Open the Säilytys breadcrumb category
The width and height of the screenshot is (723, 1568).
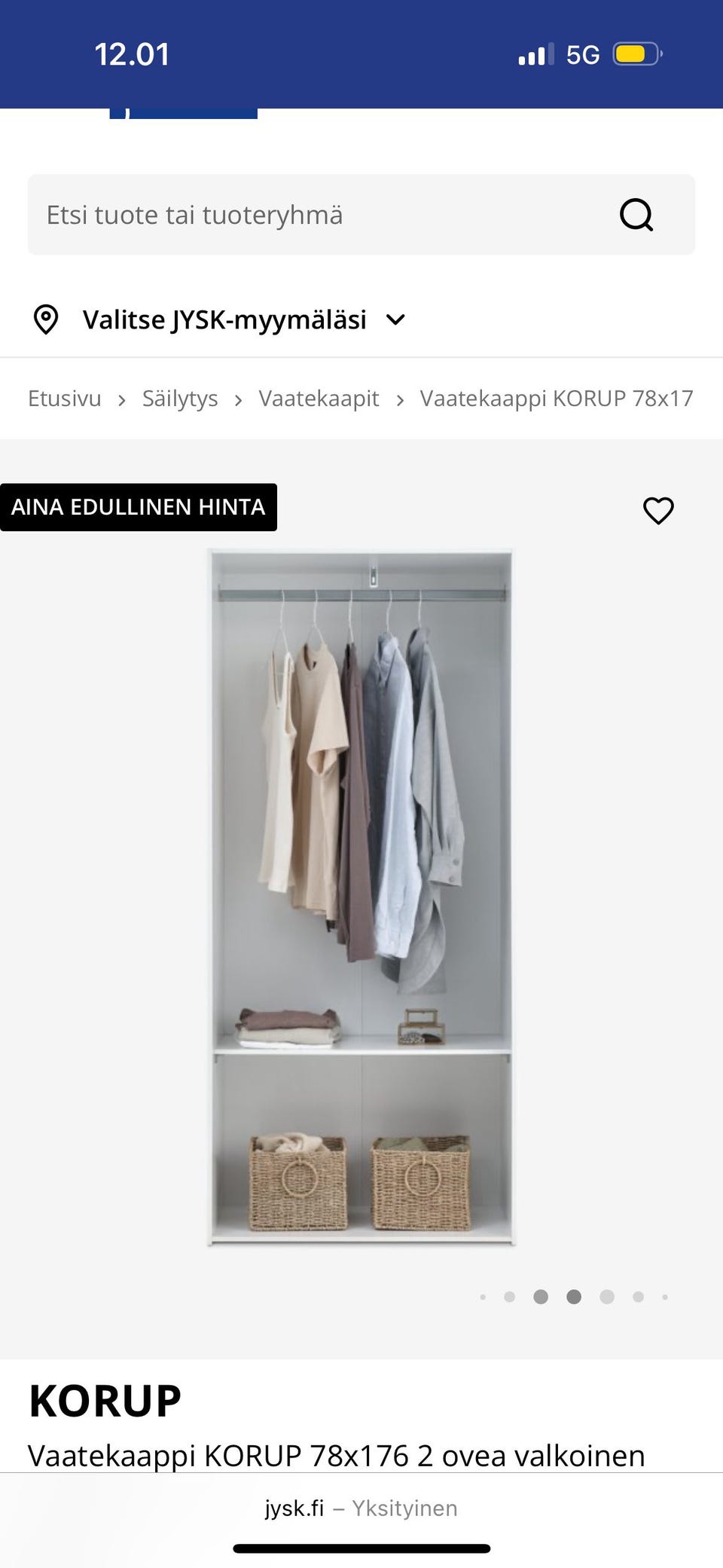click(180, 399)
